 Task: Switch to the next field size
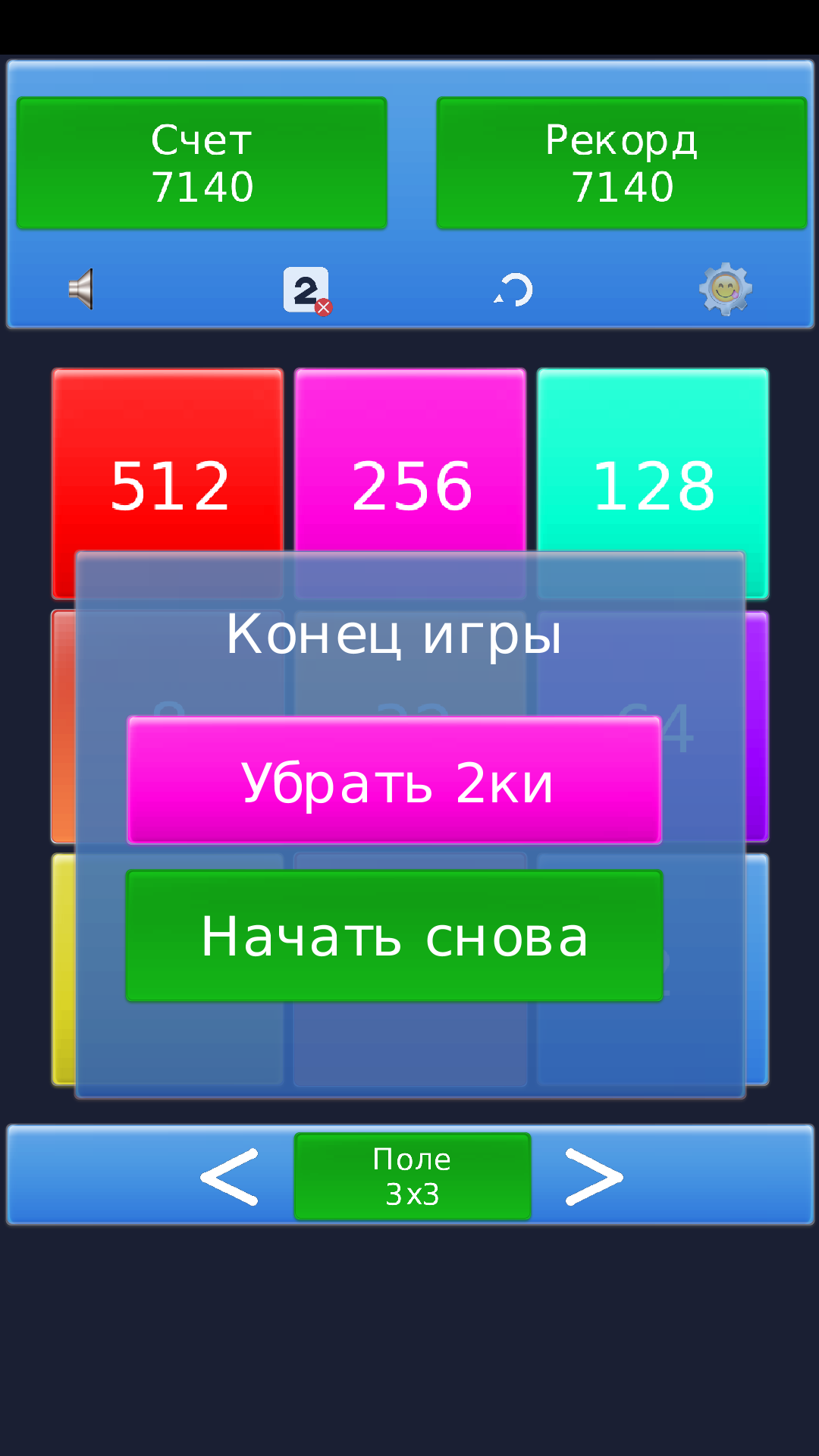point(594,1176)
